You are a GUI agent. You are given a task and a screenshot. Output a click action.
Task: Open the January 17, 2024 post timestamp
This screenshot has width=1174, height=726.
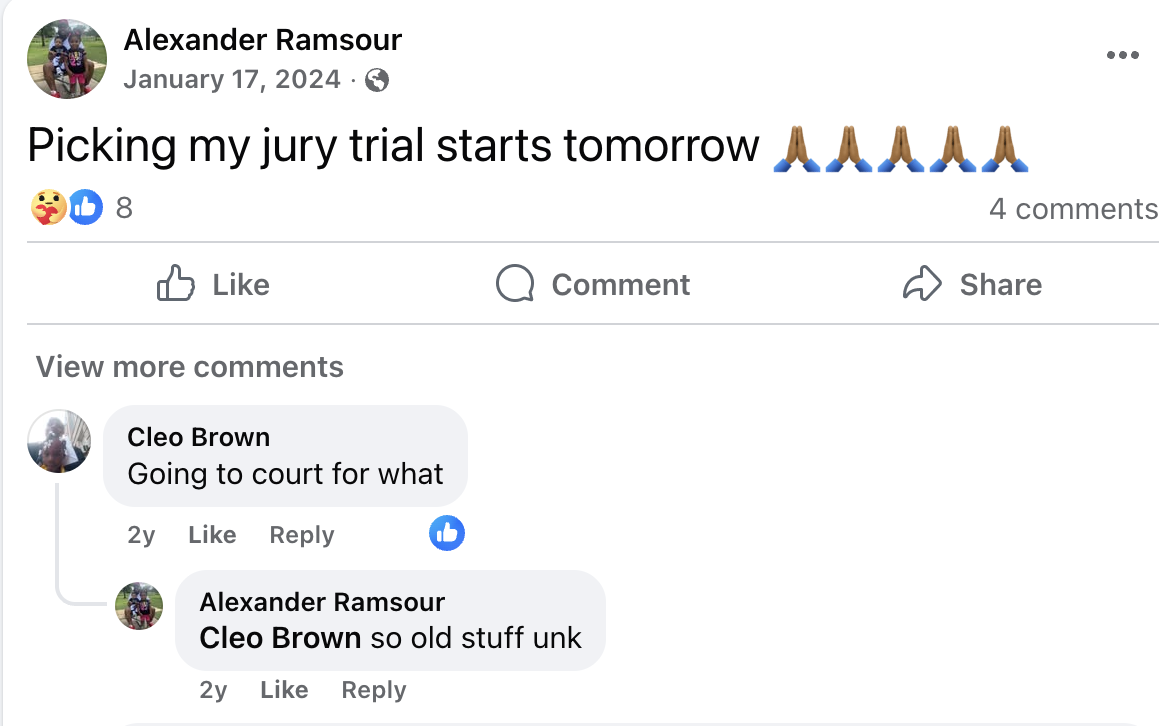(232, 79)
